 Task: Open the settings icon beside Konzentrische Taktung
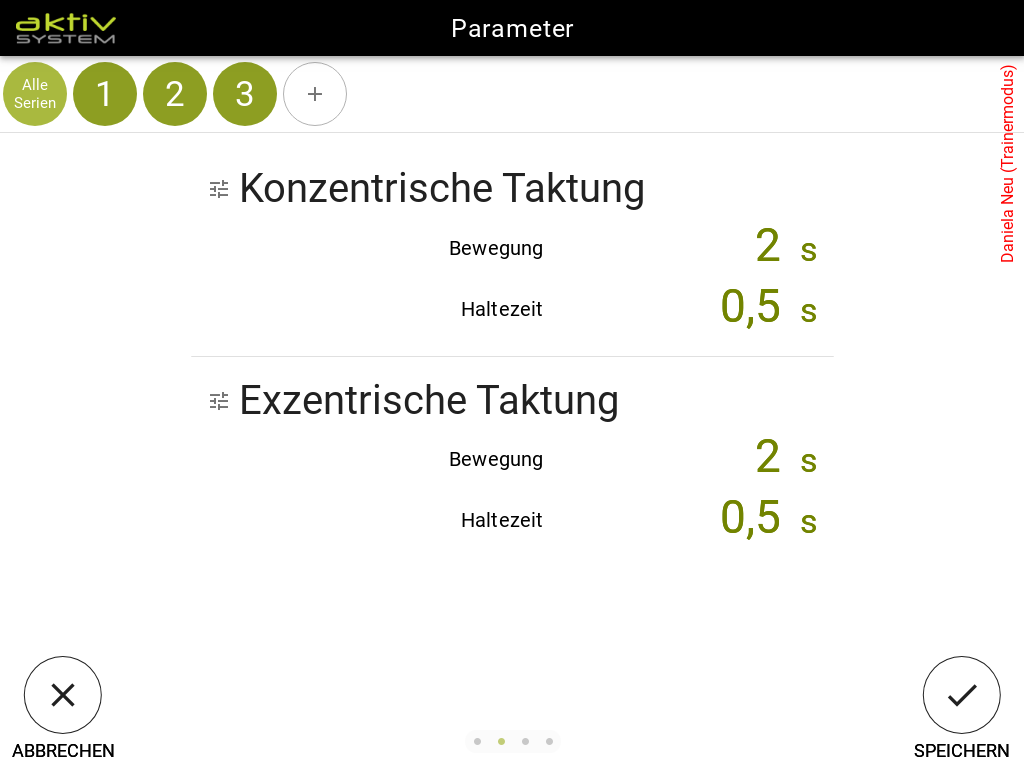219,189
